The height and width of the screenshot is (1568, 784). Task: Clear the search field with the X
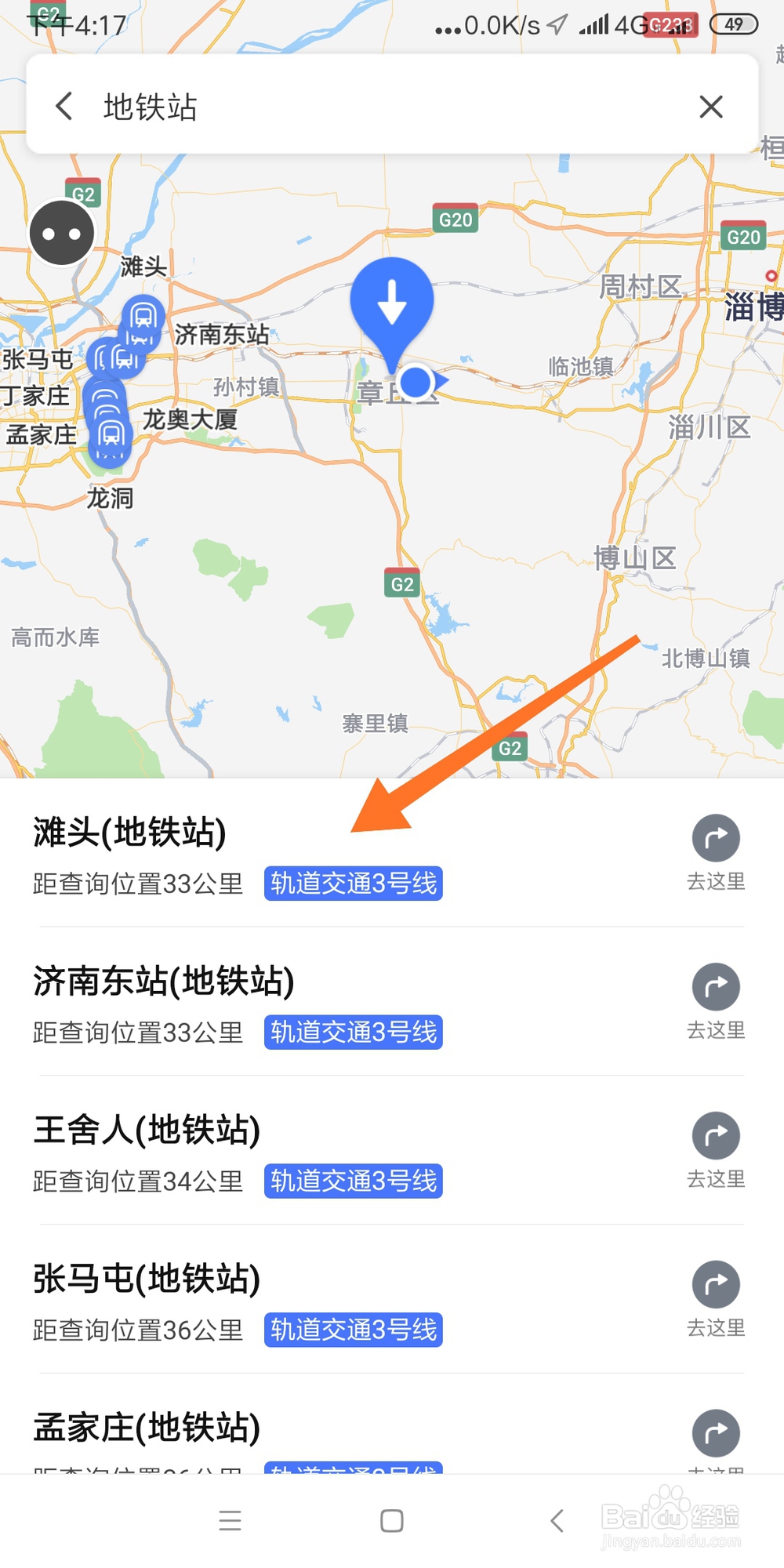point(711,107)
